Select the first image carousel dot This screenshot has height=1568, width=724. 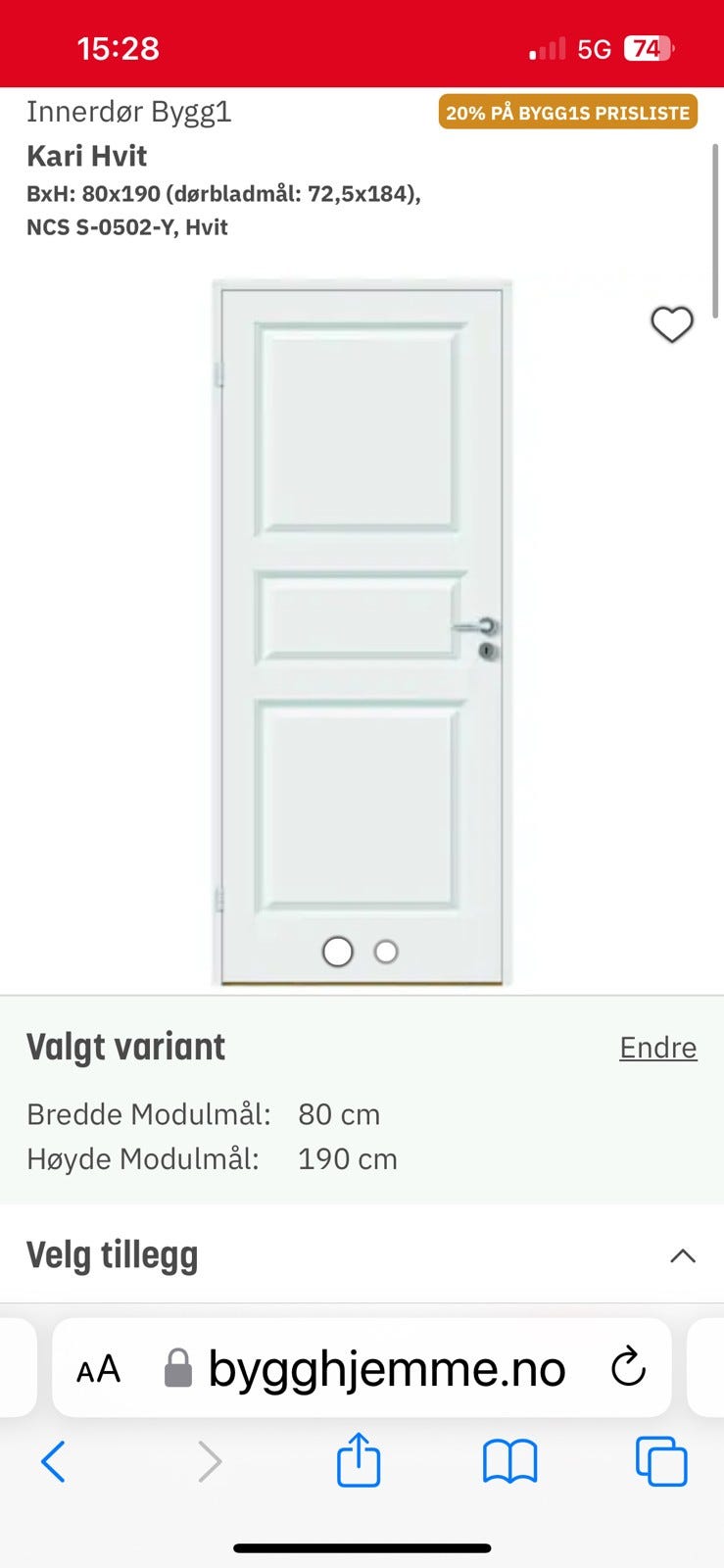(x=337, y=951)
